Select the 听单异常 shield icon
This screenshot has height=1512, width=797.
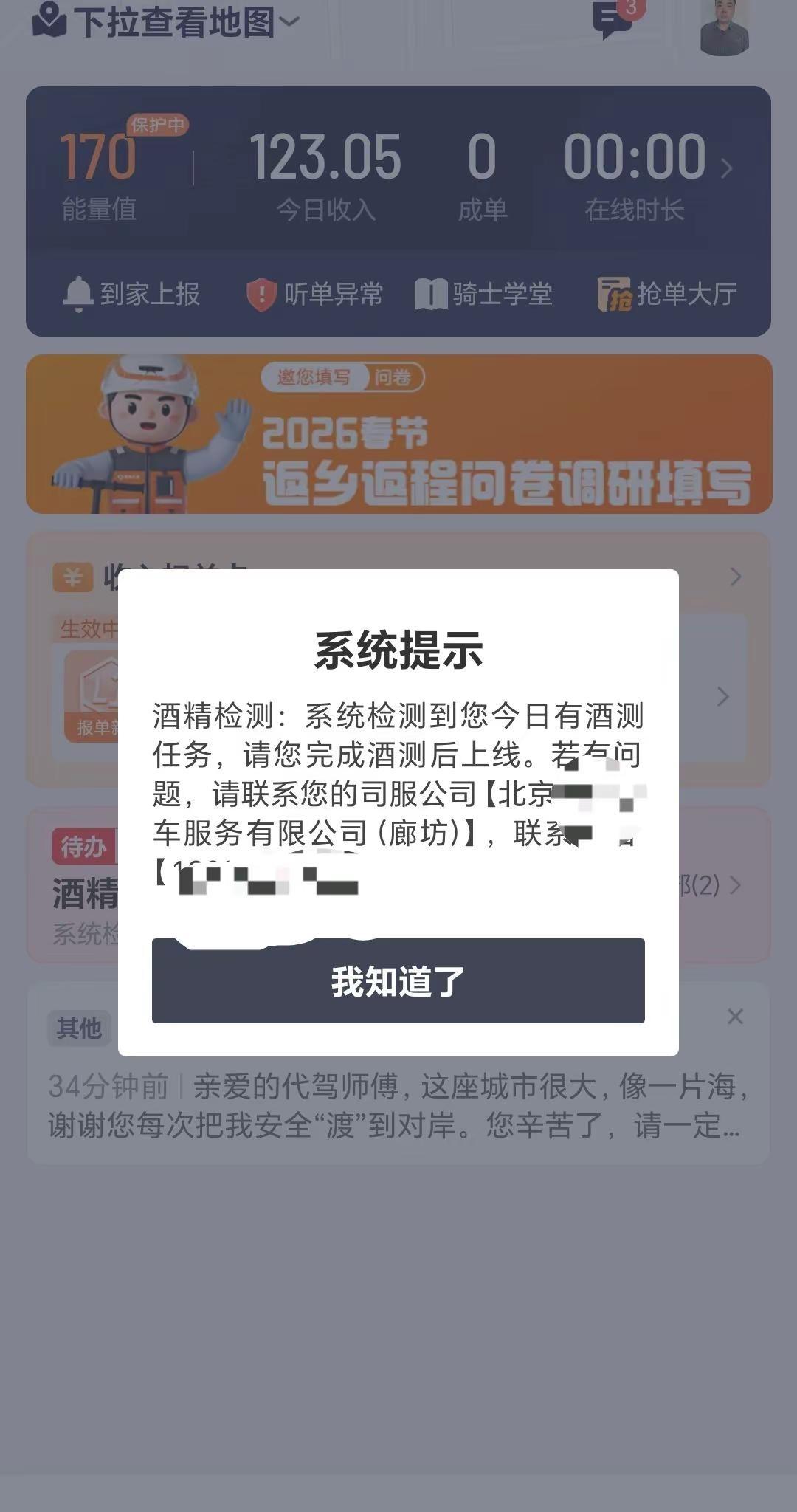(262, 292)
